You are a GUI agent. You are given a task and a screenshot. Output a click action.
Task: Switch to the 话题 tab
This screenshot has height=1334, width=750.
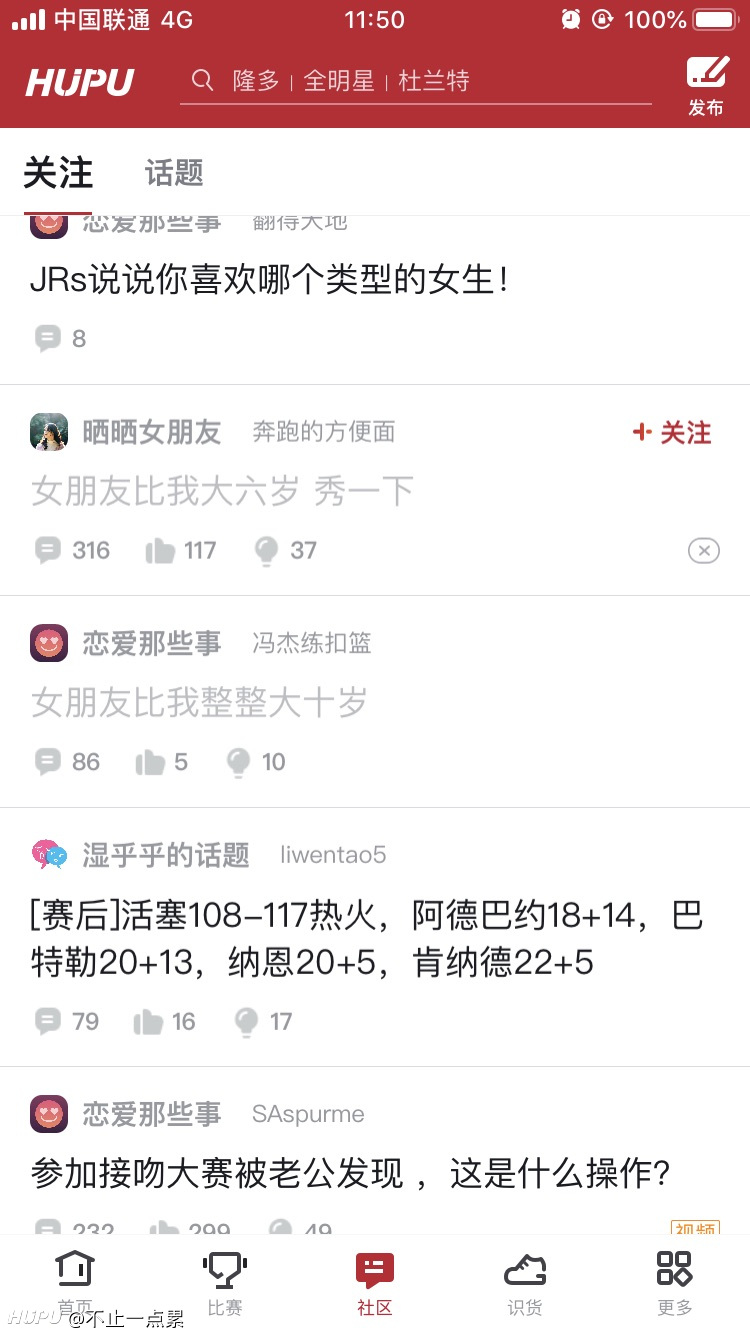click(174, 173)
